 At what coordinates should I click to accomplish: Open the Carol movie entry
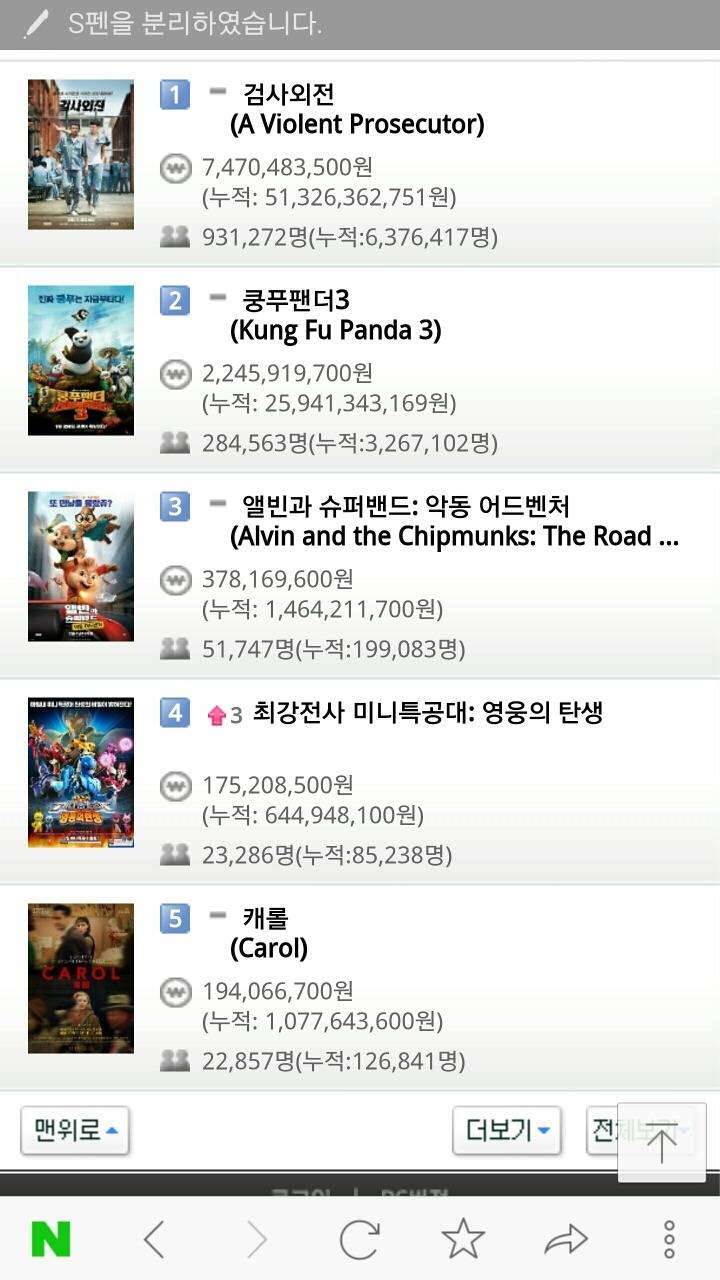[x=268, y=933]
